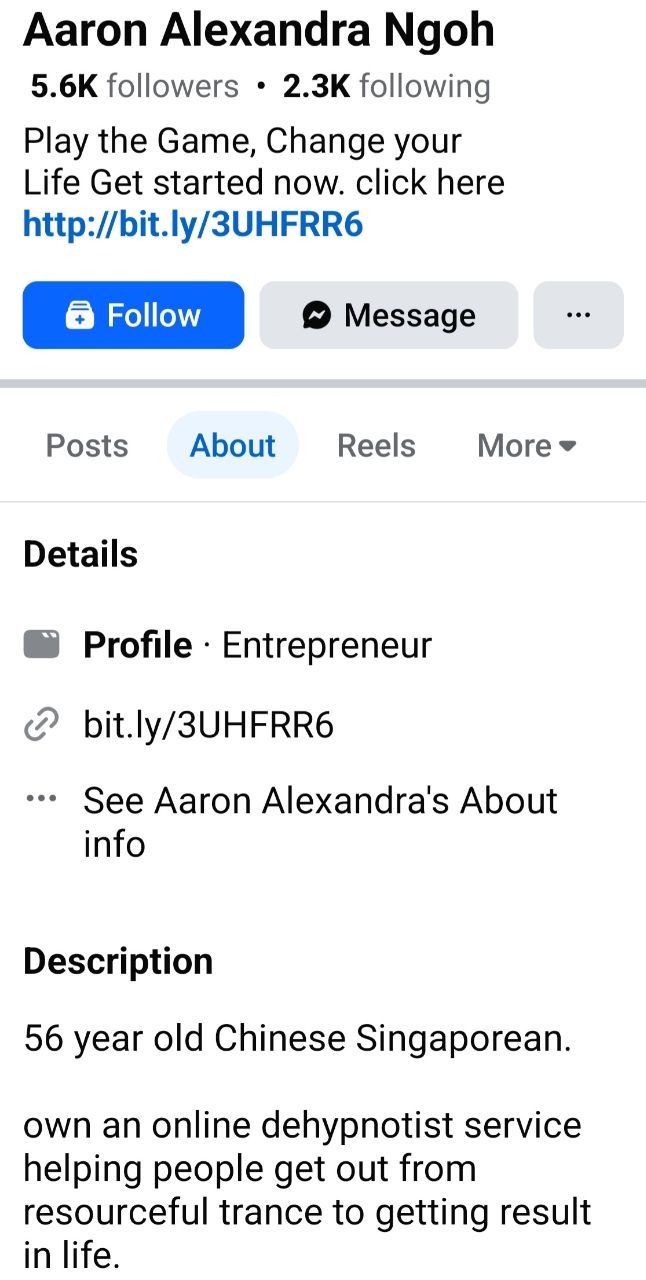The height and width of the screenshot is (1280, 646).
Task: Select the About tab
Action: click(232, 445)
